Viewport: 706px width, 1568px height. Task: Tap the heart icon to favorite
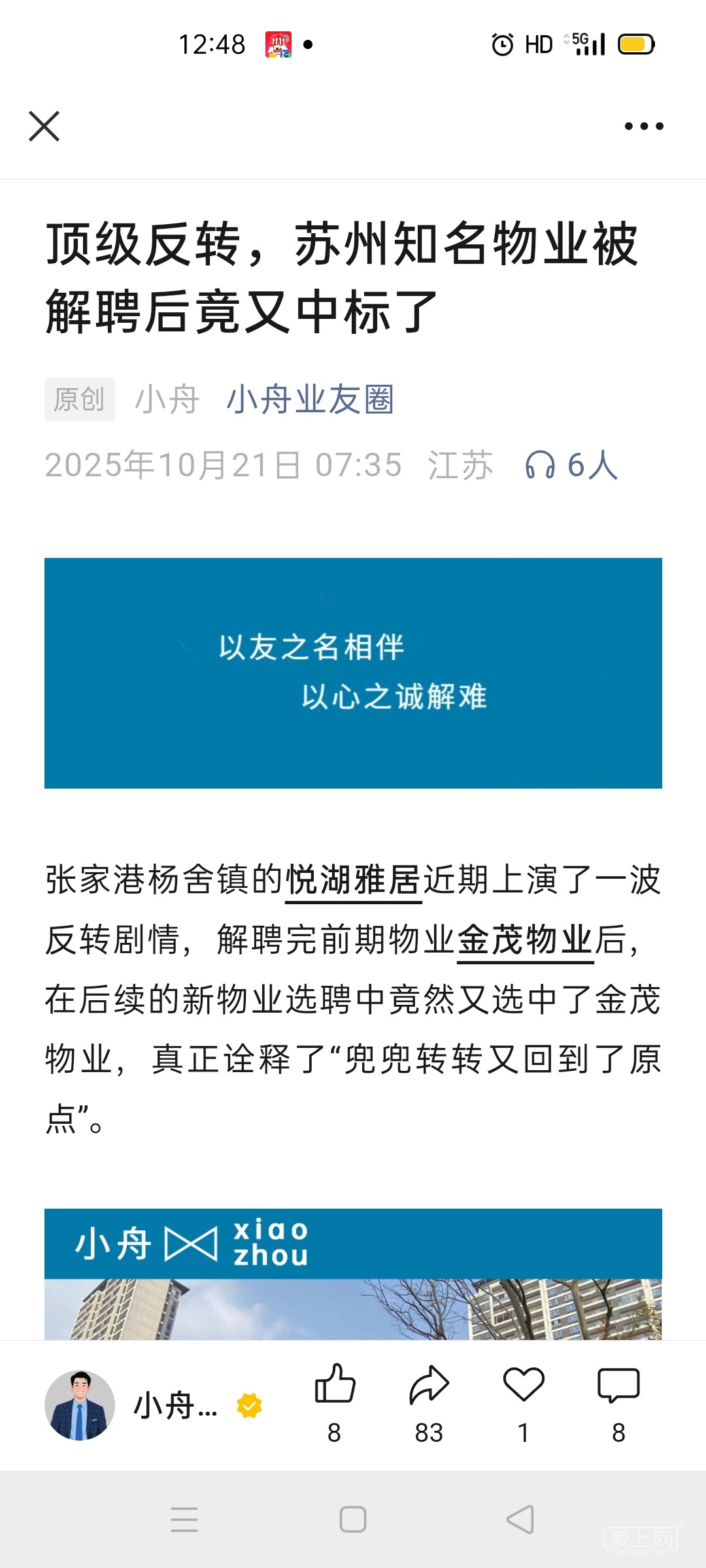pos(524,1384)
